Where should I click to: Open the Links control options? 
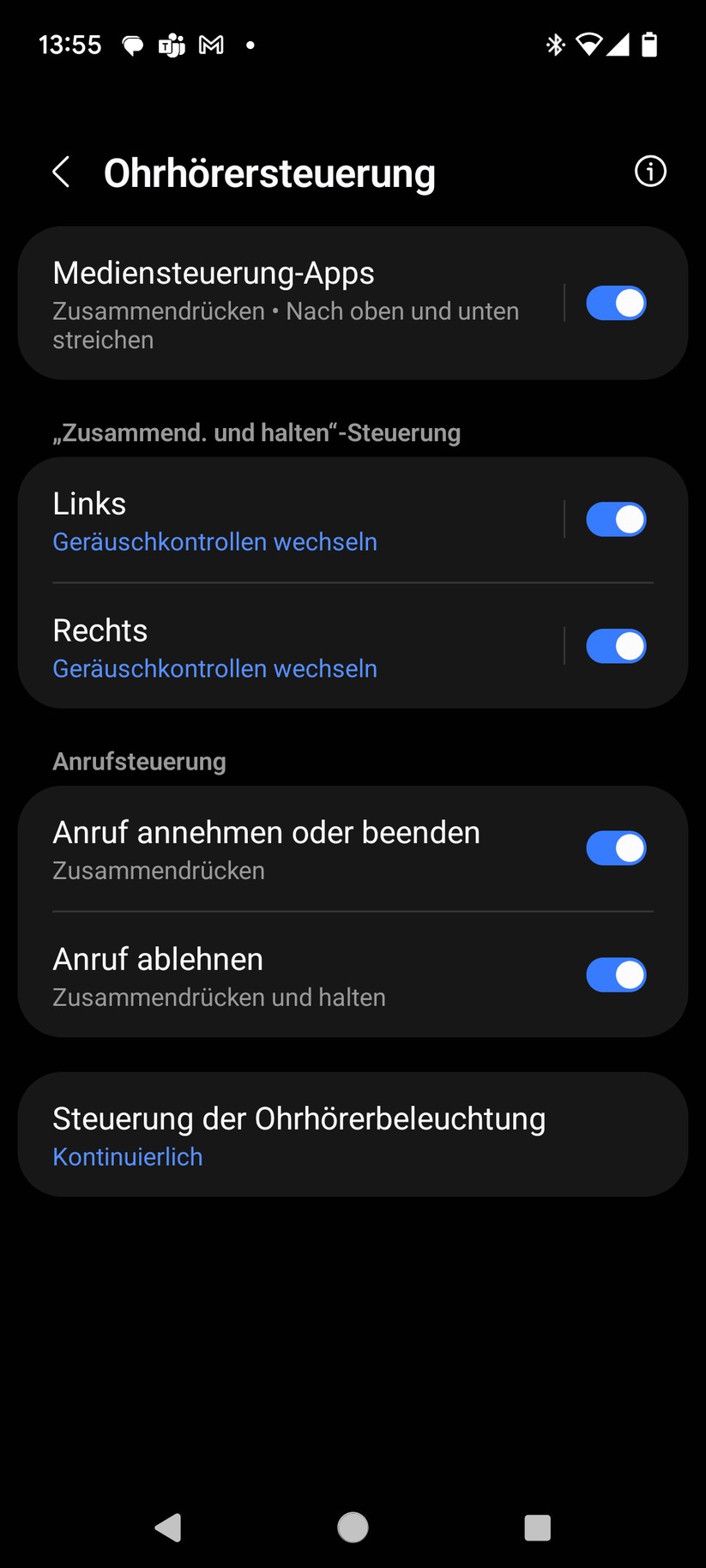click(287, 521)
